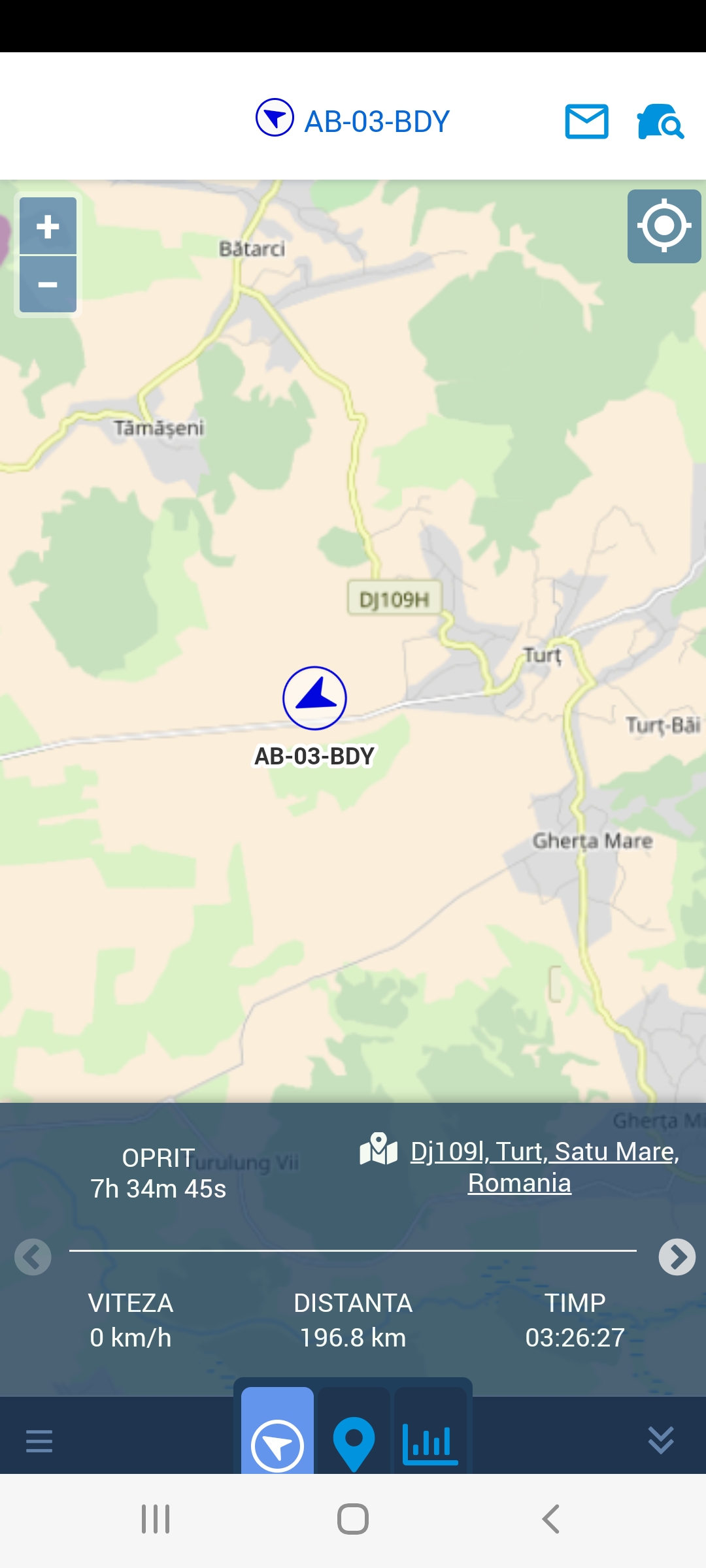706x1568 pixels.
Task: Go to the previous info panel
Action: pos(33,1256)
